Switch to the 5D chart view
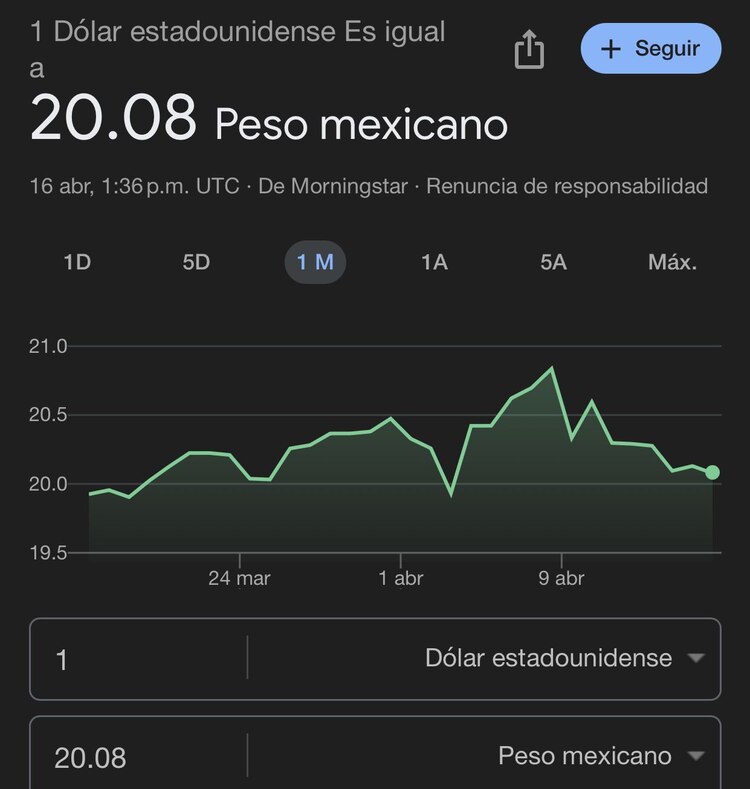 coord(196,262)
